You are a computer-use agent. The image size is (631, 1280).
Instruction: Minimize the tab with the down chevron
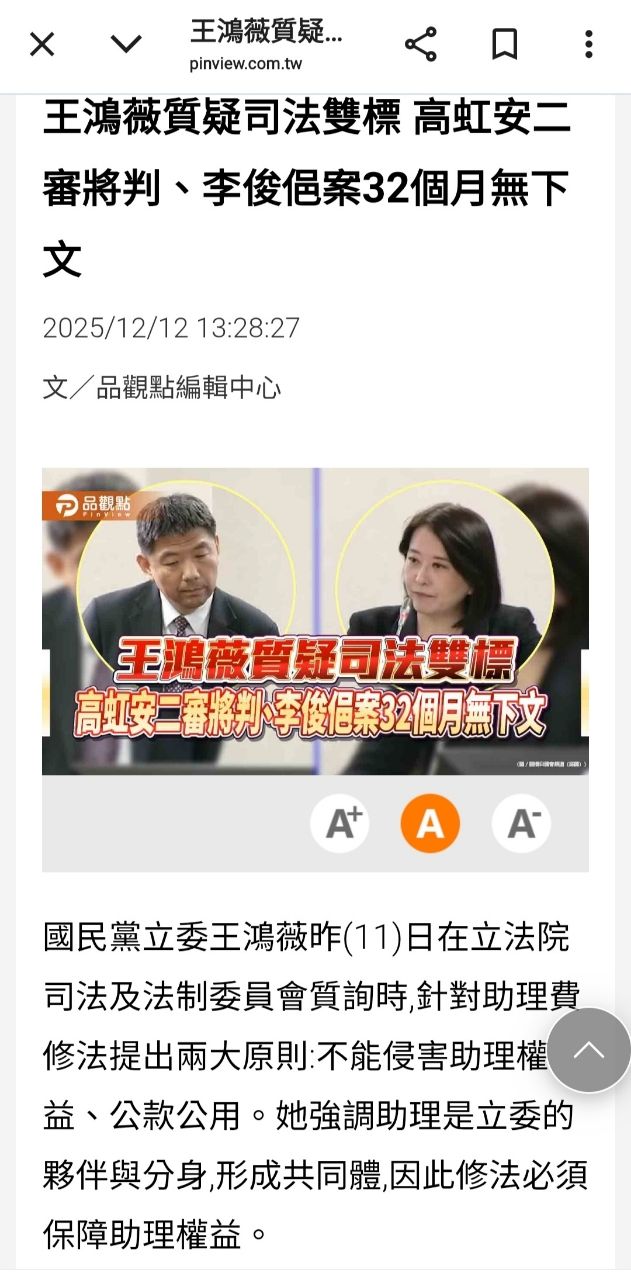126,44
